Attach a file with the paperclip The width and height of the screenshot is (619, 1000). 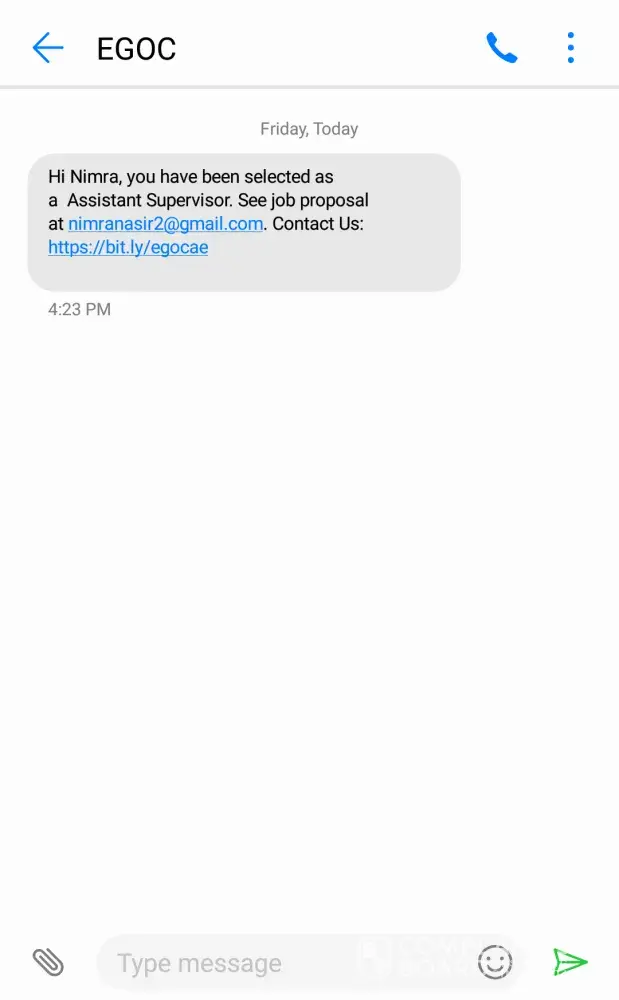coord(47,962)
